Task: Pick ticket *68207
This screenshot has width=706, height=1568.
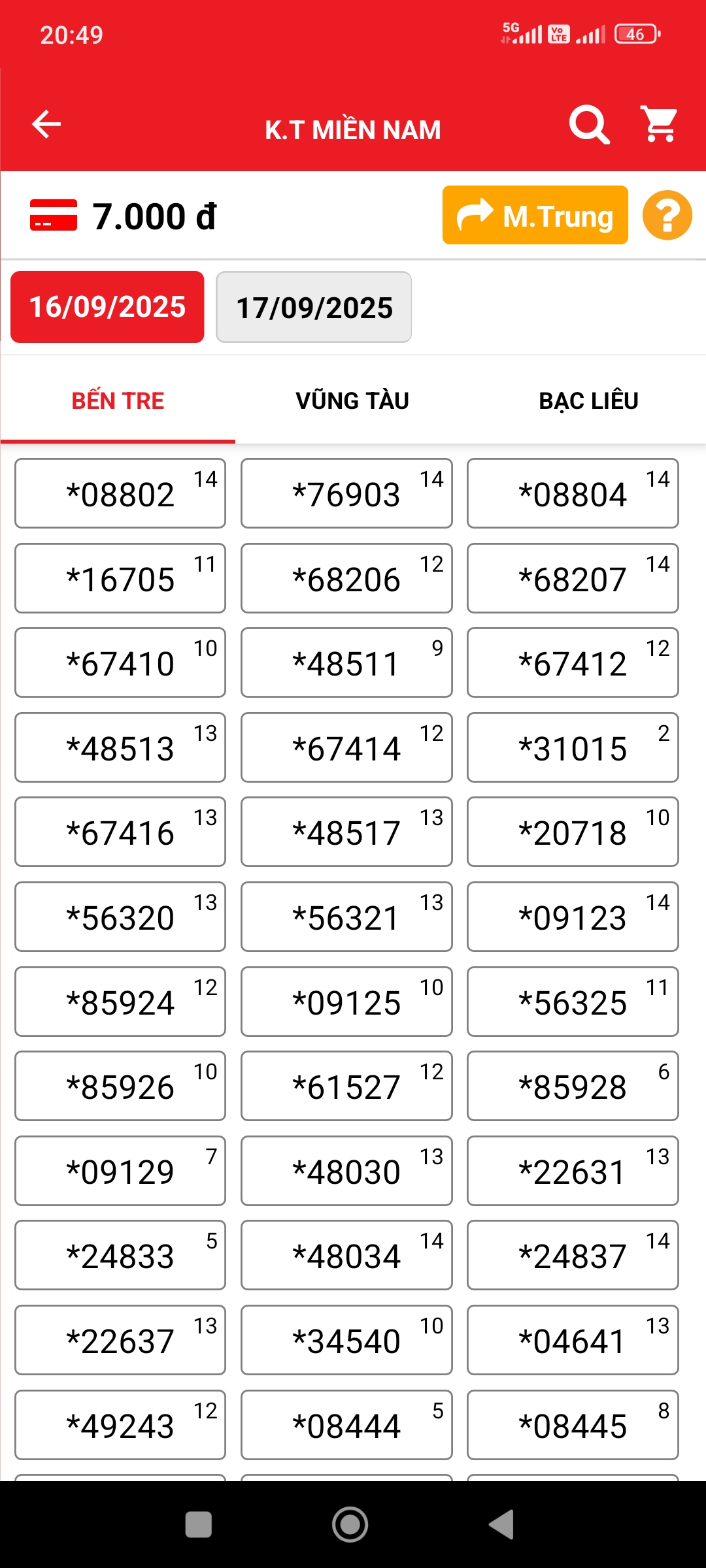Action: 573,579
